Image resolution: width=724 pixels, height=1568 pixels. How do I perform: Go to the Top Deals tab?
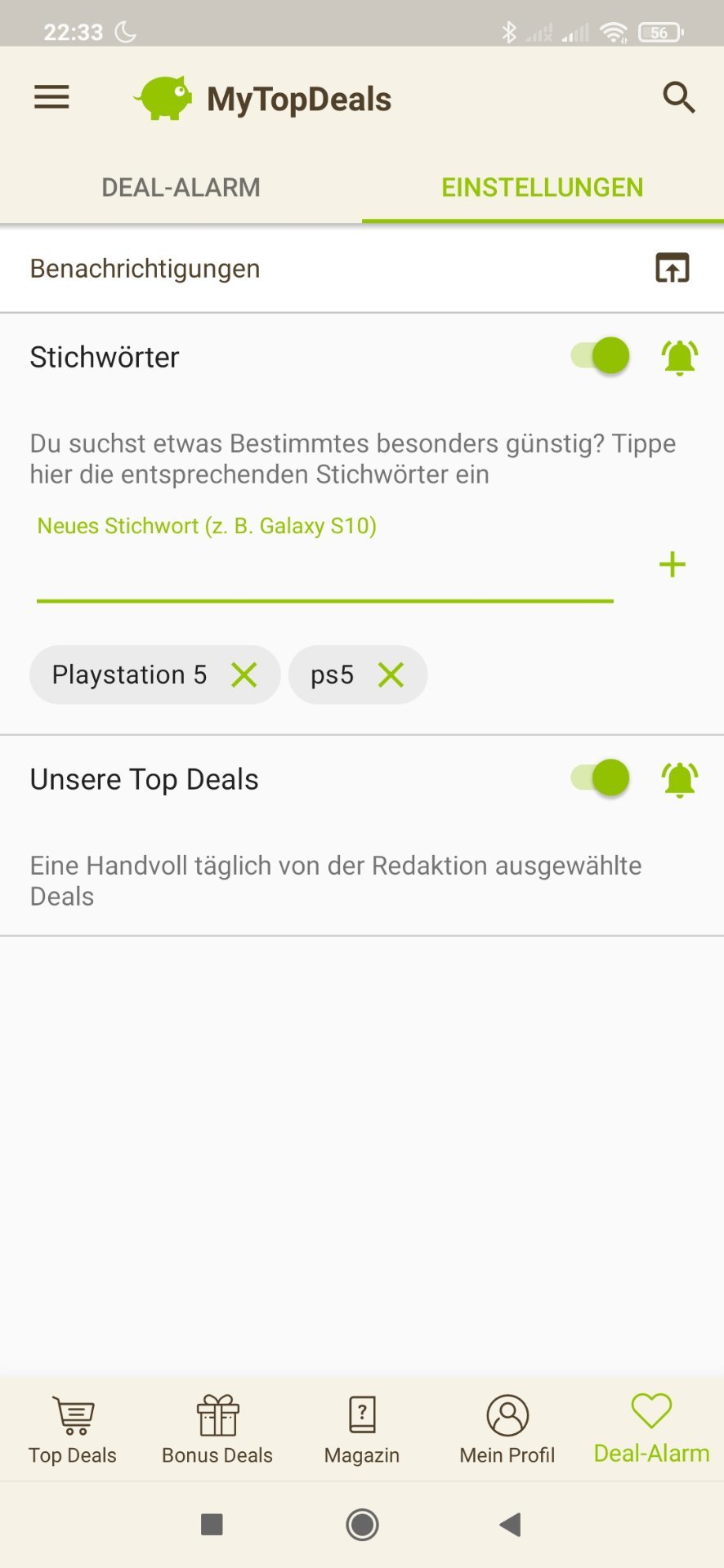pos(73,1429)
